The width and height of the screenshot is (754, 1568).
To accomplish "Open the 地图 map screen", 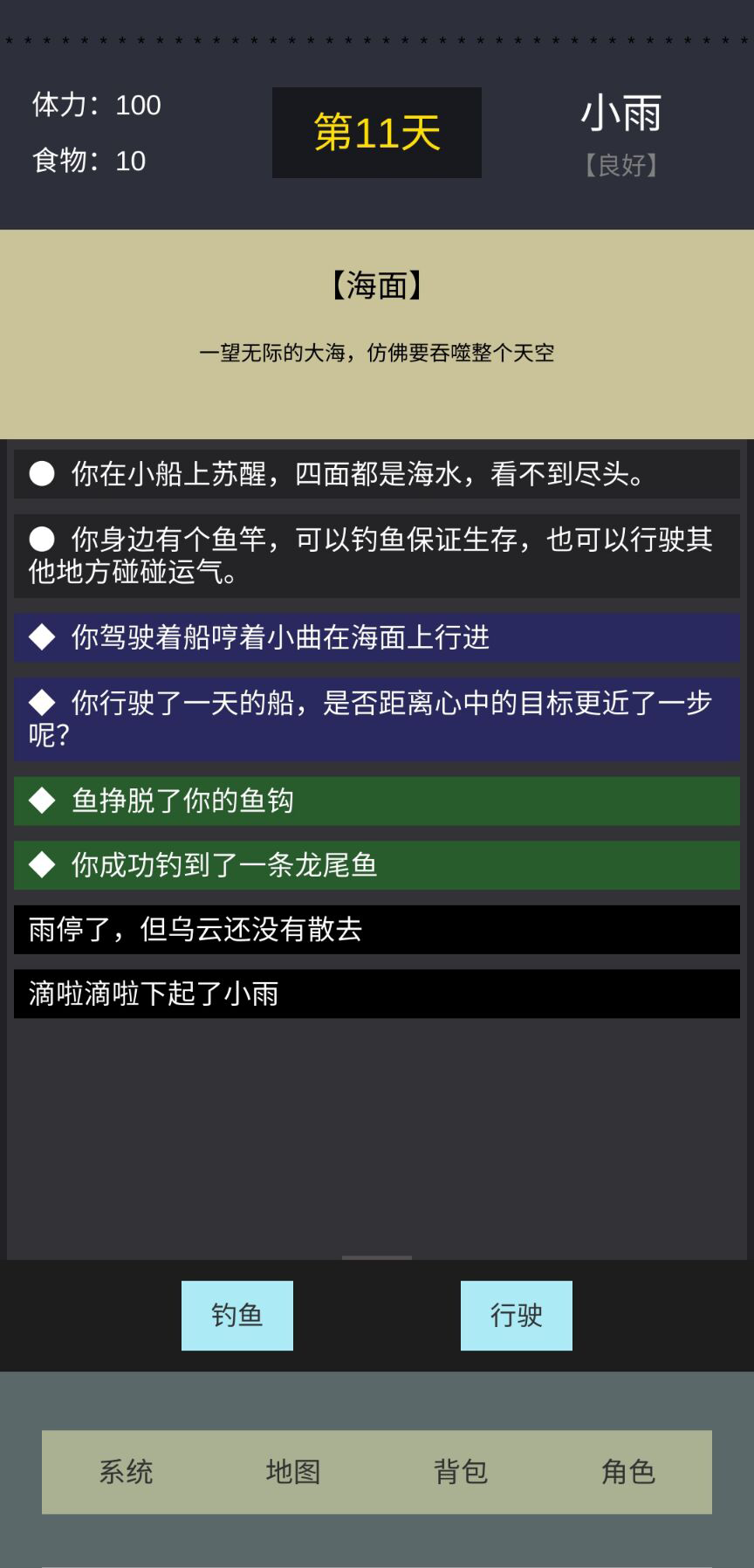I will tap(293, 1471).
